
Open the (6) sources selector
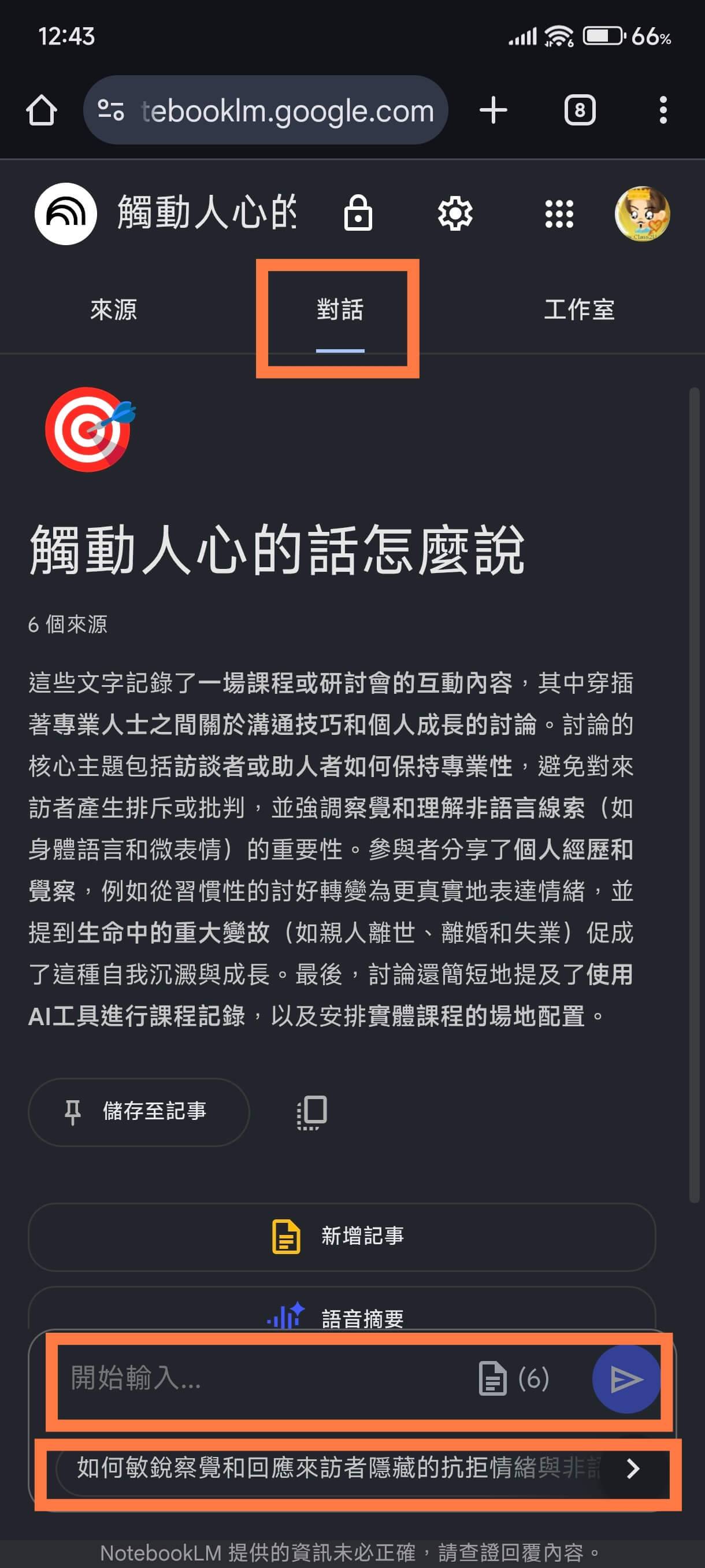(x=515, y=1378)
